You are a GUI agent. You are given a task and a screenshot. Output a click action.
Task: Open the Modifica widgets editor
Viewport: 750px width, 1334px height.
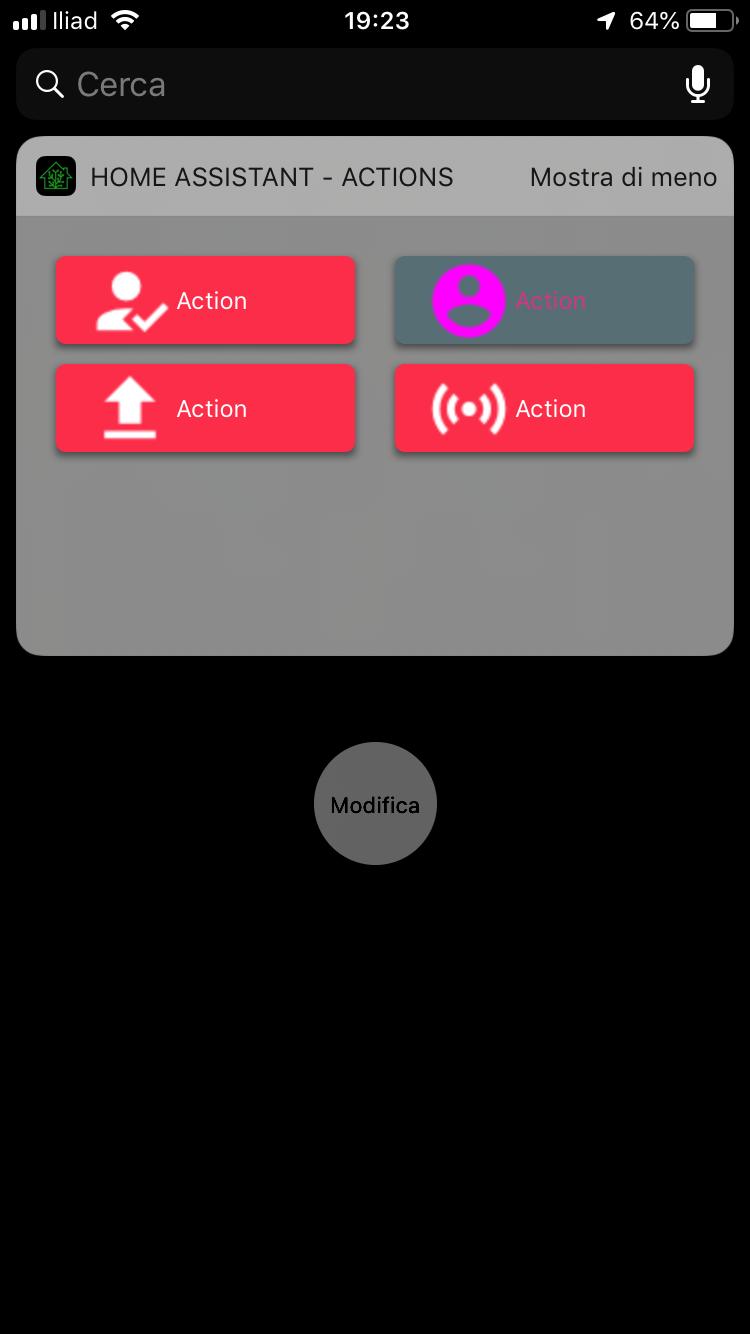coord(375,804)
